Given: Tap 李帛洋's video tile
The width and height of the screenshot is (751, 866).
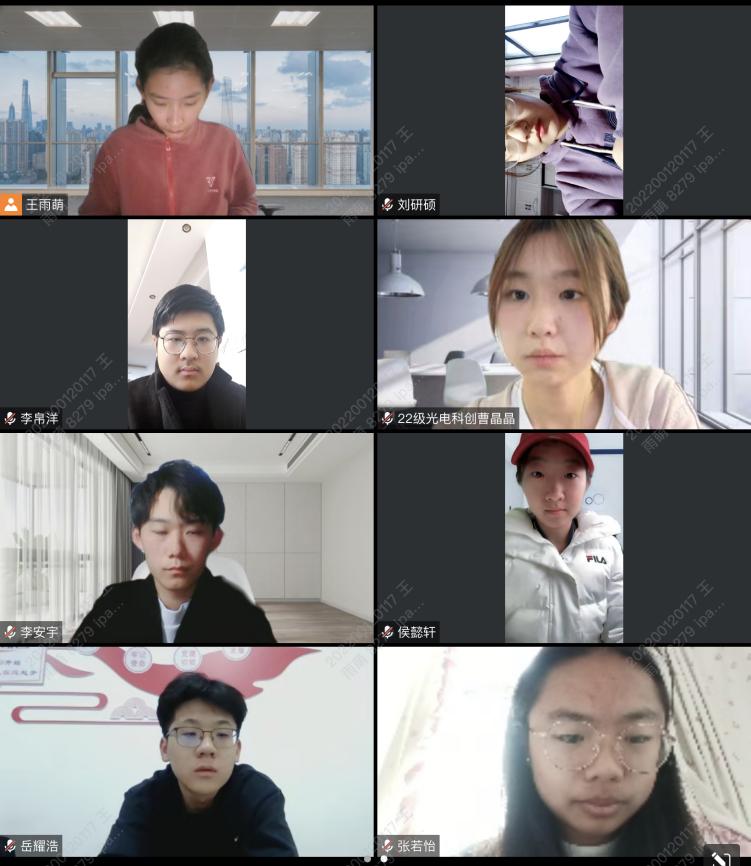Looking at the screenshot, I should click(187, 324).
